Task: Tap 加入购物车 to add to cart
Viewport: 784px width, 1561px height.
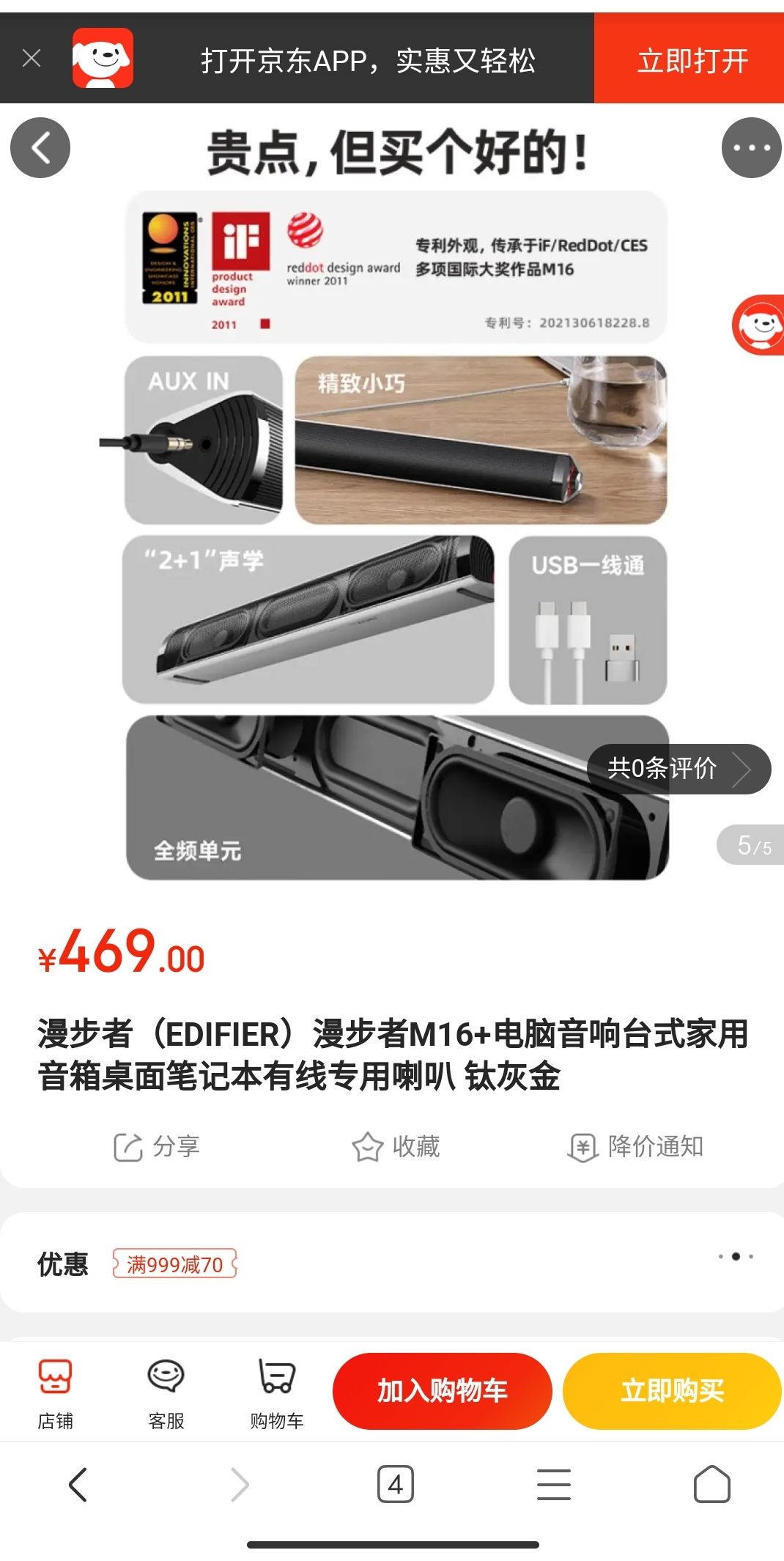Action: [x=442, y=1390]
